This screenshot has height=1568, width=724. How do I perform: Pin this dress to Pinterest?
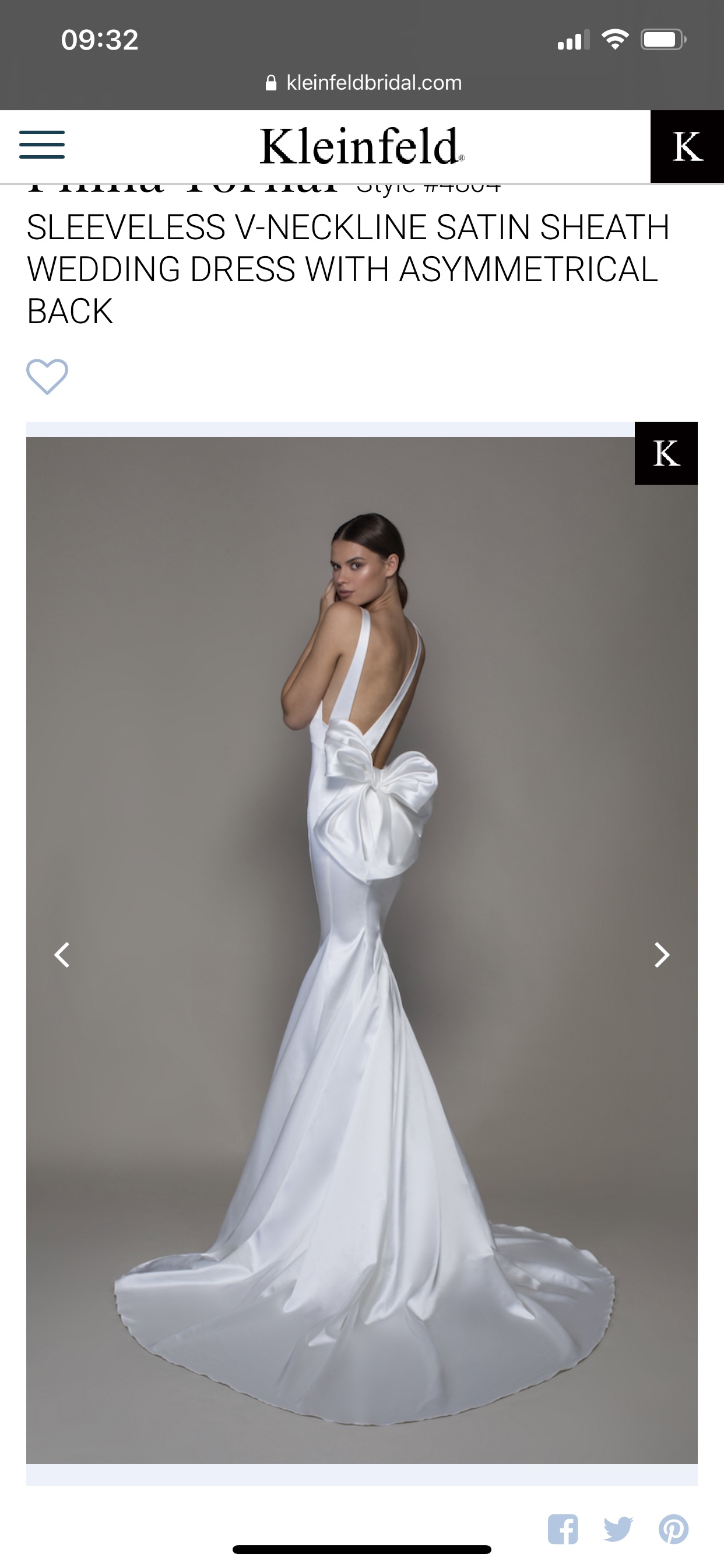[x=673, y=1529]
